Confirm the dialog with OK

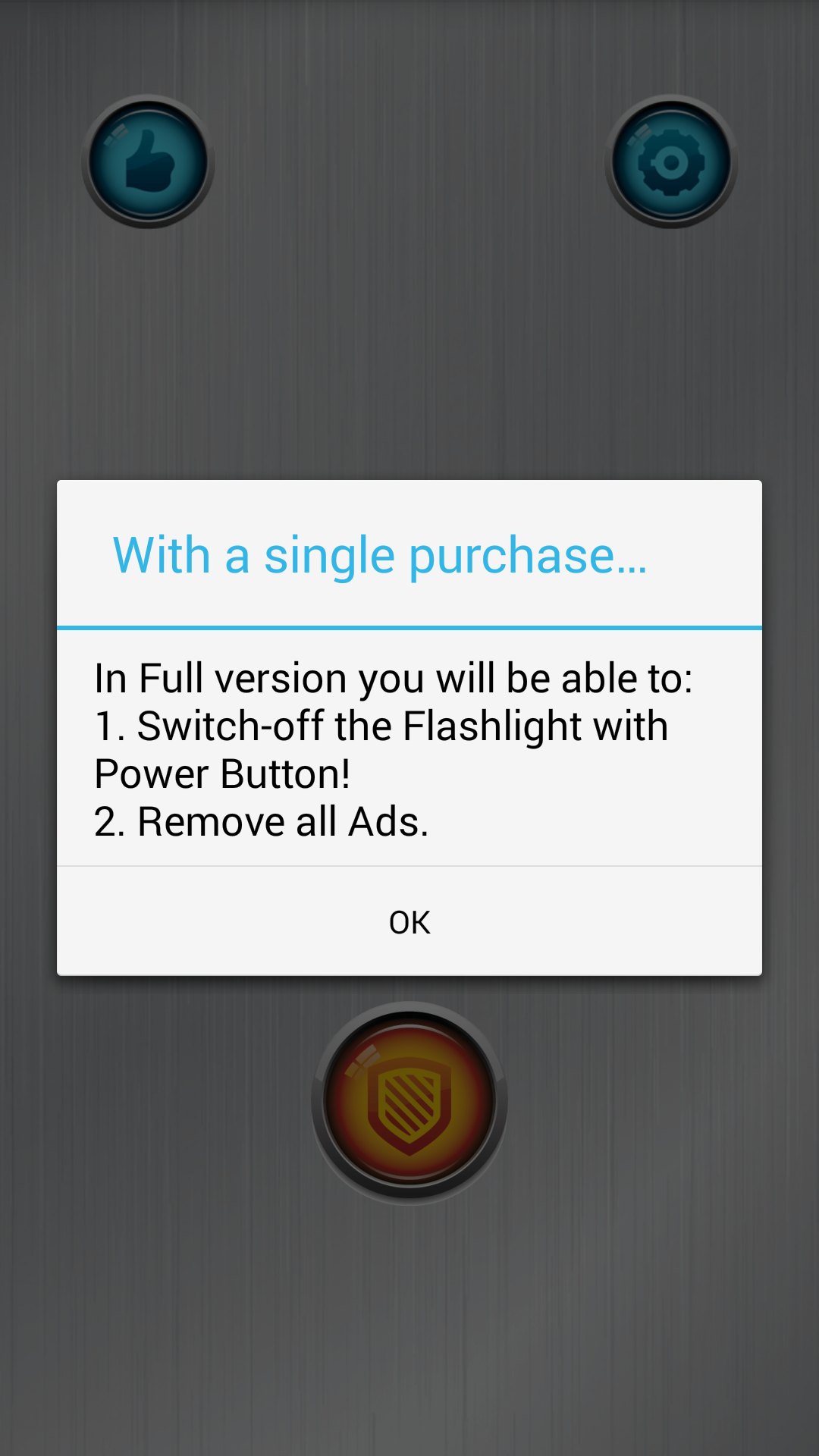pos(409,921)
